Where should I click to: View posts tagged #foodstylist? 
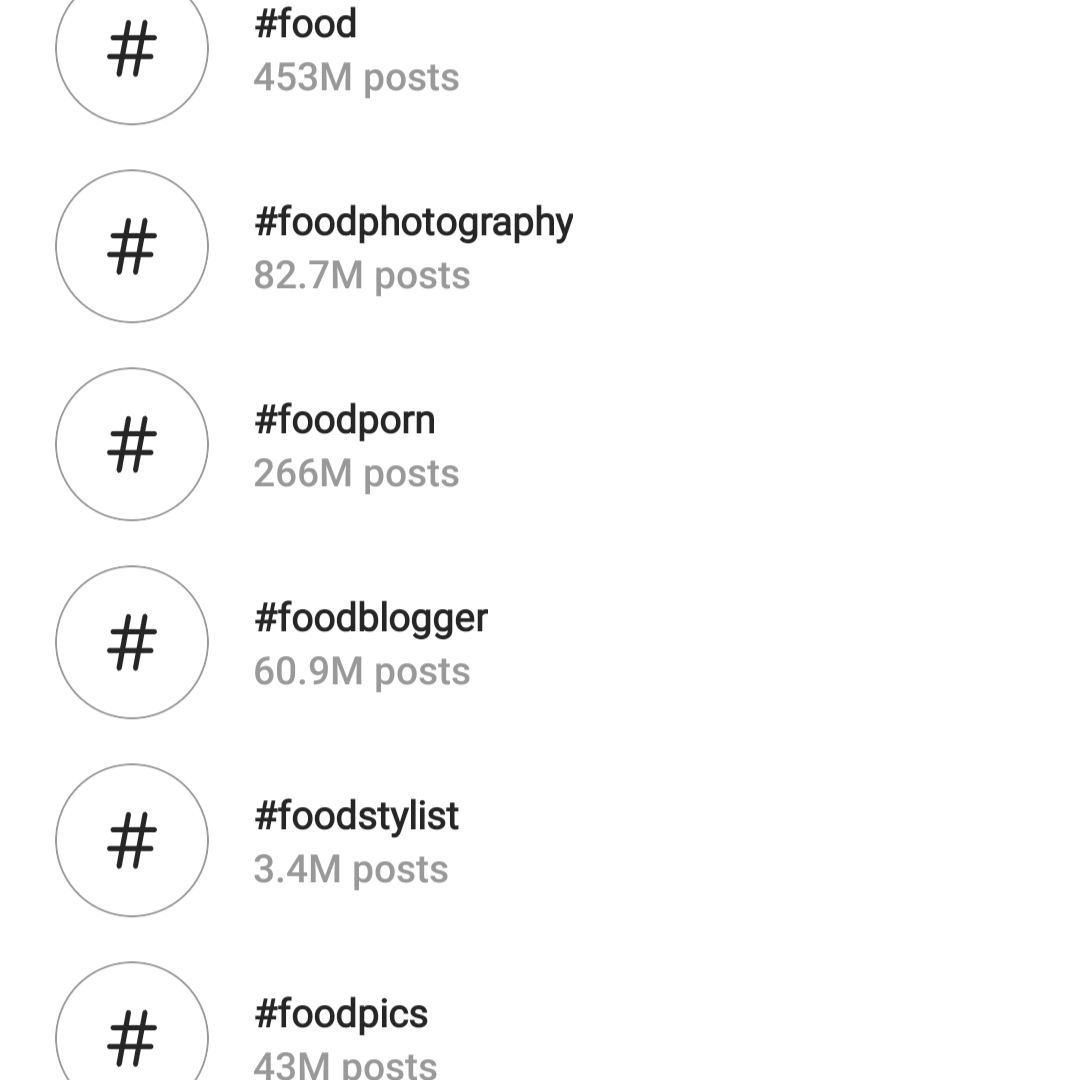click(x=356, y=817)
